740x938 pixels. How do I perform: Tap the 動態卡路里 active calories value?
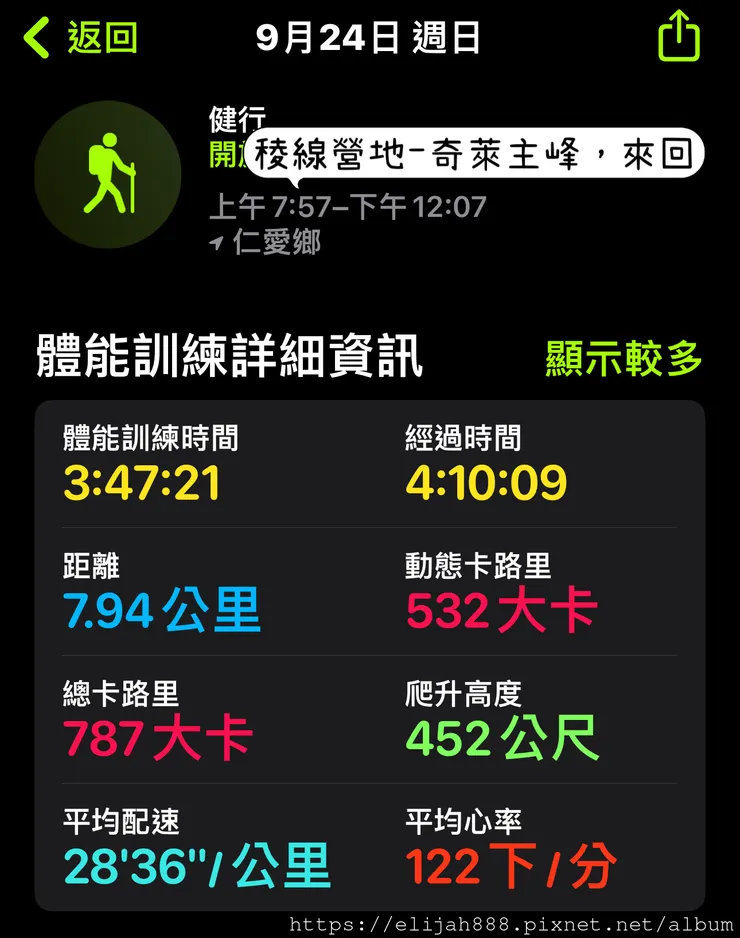tap(498, 608)
